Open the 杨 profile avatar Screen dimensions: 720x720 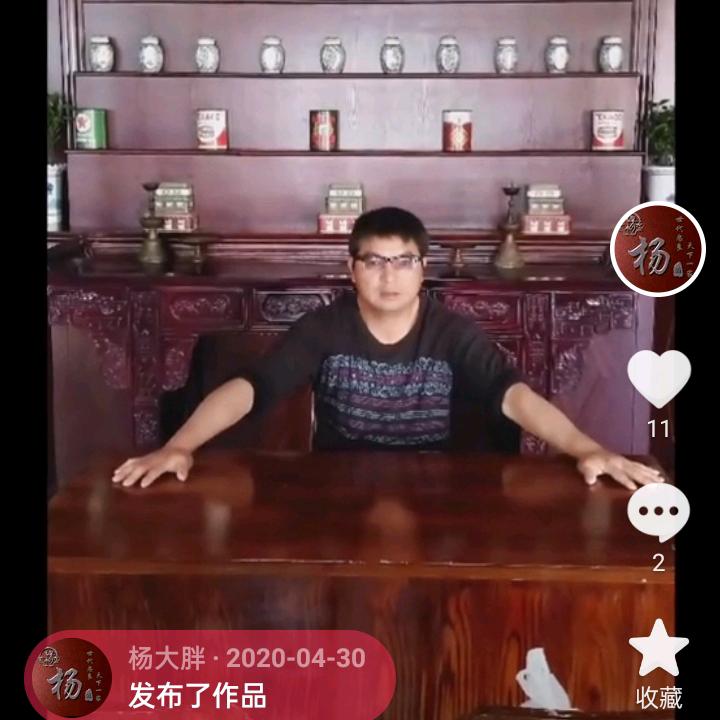[657, 249]
